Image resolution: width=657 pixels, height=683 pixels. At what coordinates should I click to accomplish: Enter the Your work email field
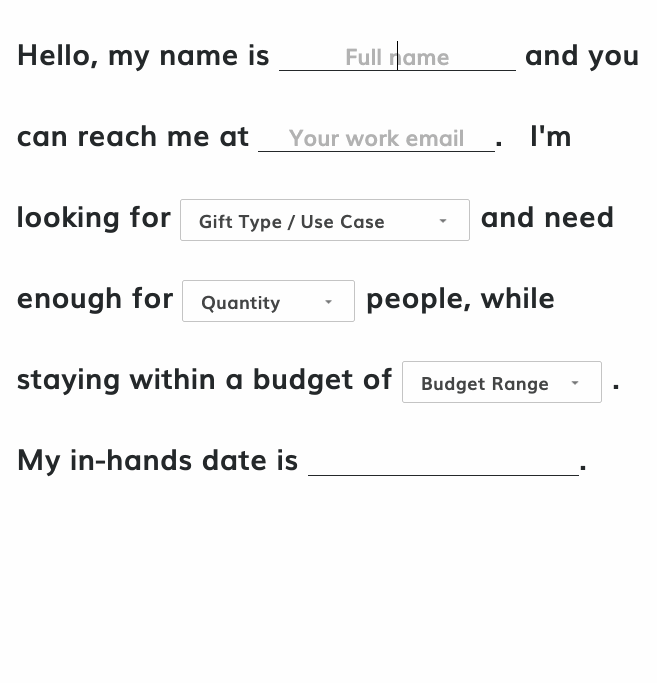(x=376, y=138)
